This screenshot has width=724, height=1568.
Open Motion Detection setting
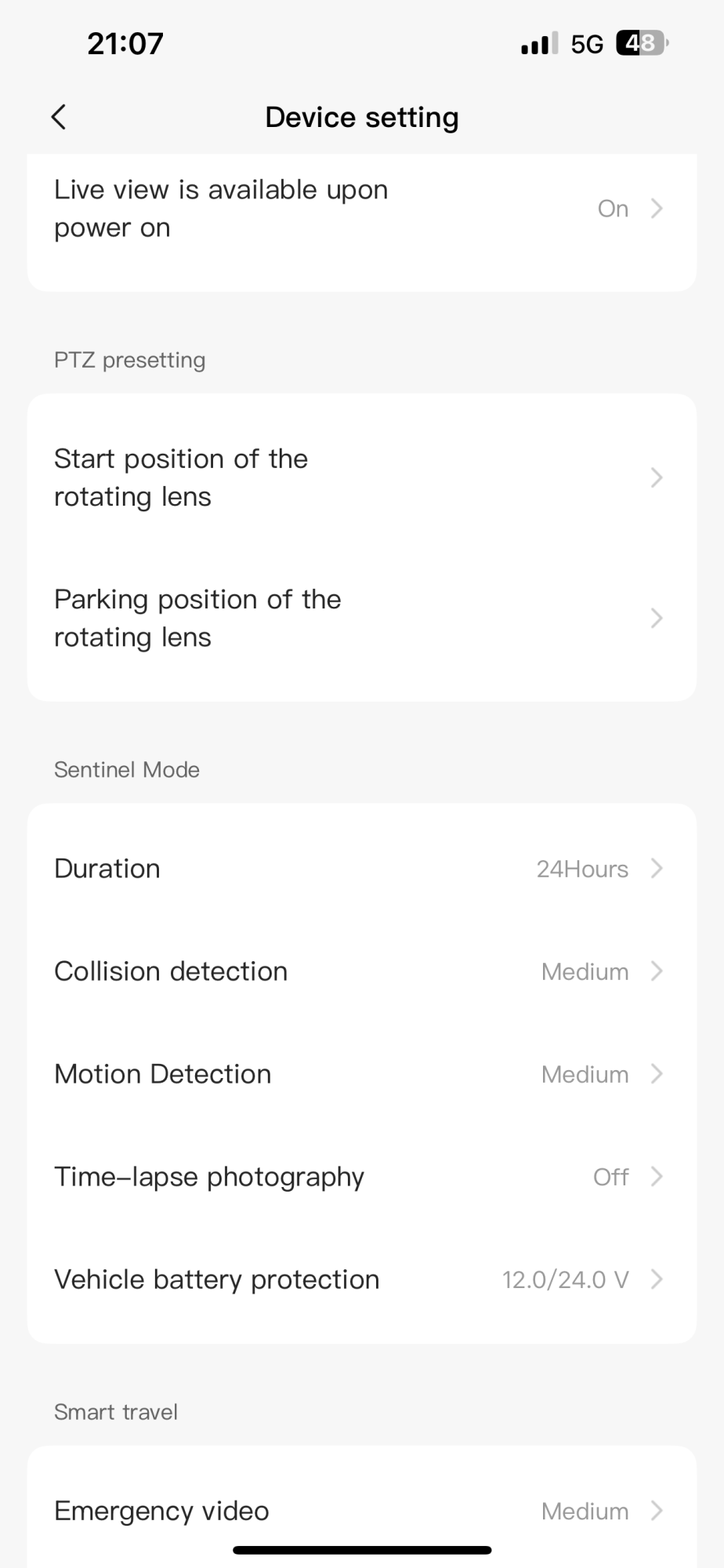tap(360, 1074)
